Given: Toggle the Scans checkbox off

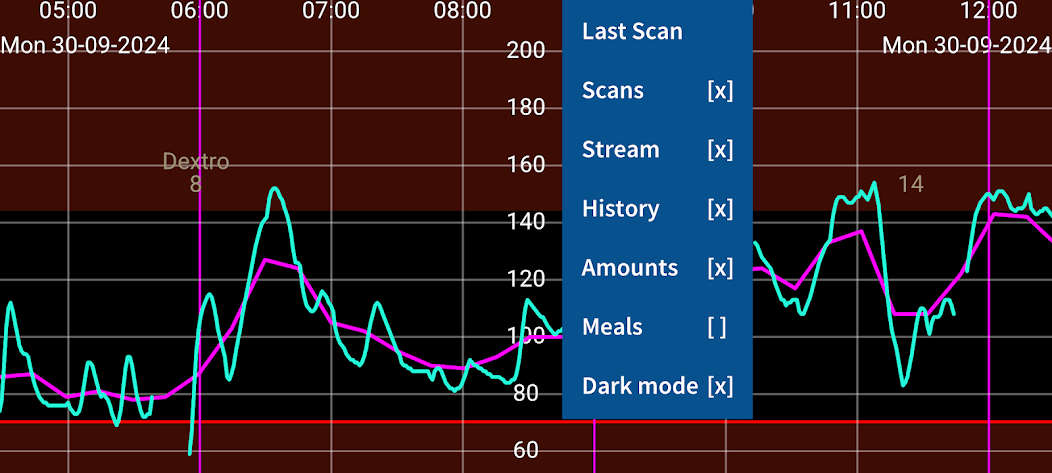Looking at the screenshot, I should coord(720,91).
